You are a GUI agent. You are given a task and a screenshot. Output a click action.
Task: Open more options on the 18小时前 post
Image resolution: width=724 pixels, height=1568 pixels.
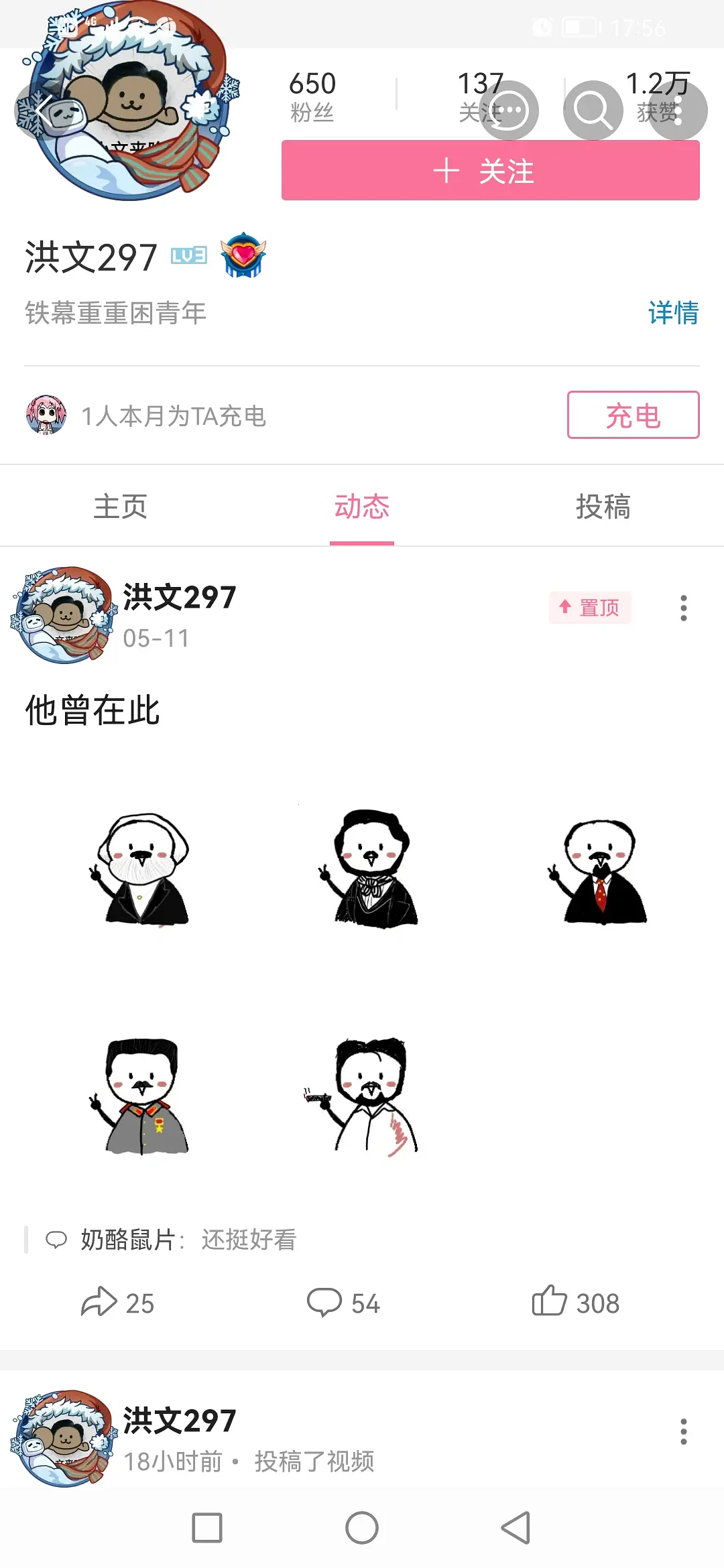click(683, 1431)
